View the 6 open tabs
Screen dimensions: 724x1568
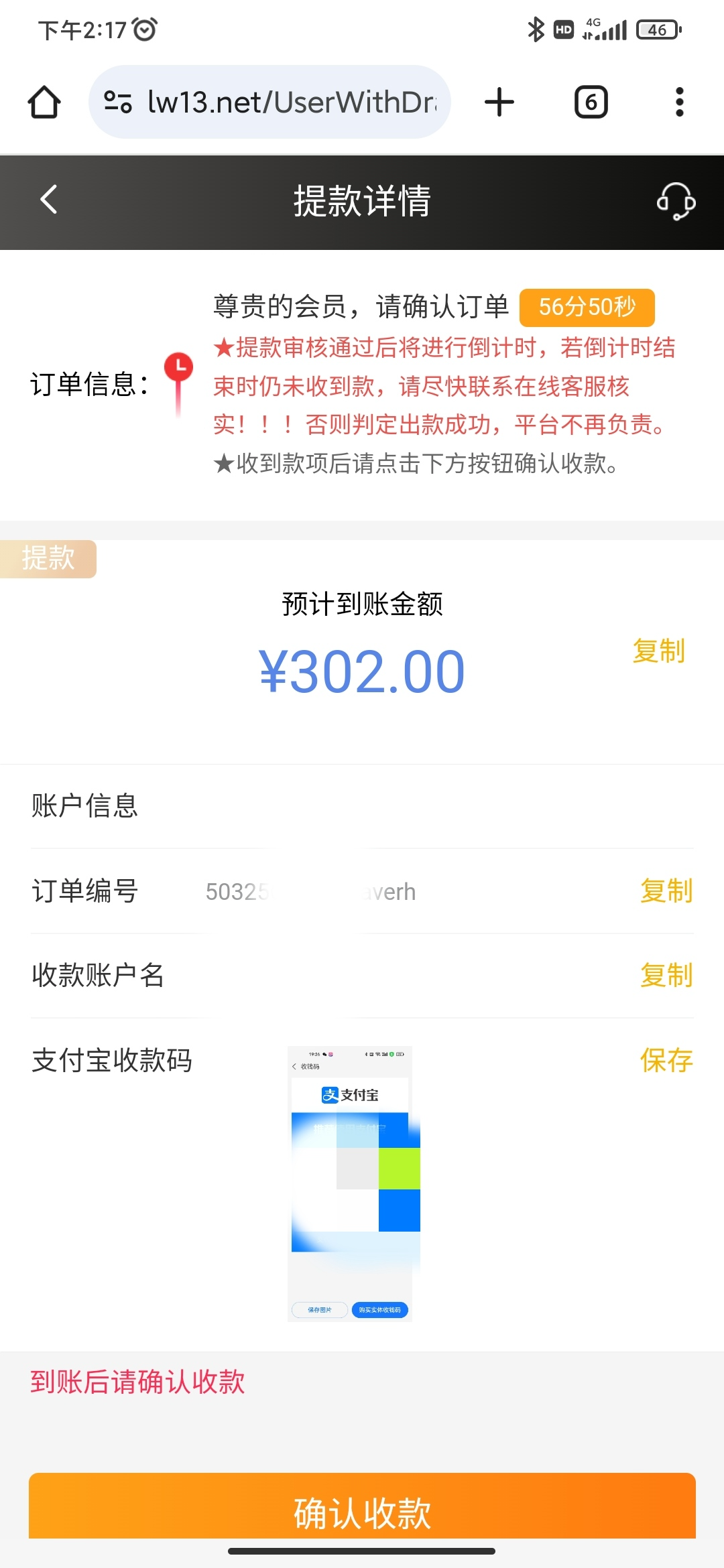coord(591,103)
